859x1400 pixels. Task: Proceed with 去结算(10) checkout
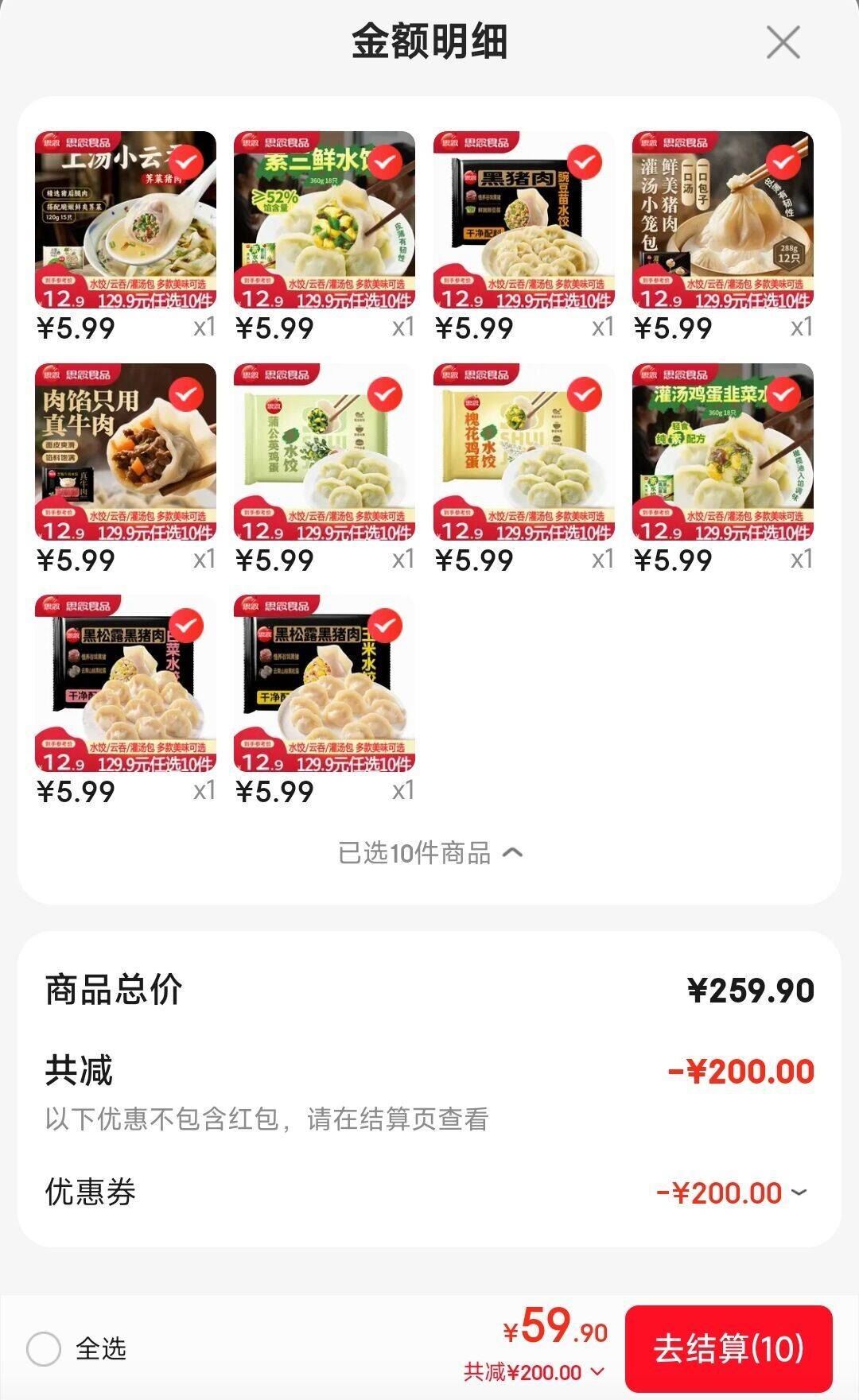pyautogui.click(x=728, y=1349)
